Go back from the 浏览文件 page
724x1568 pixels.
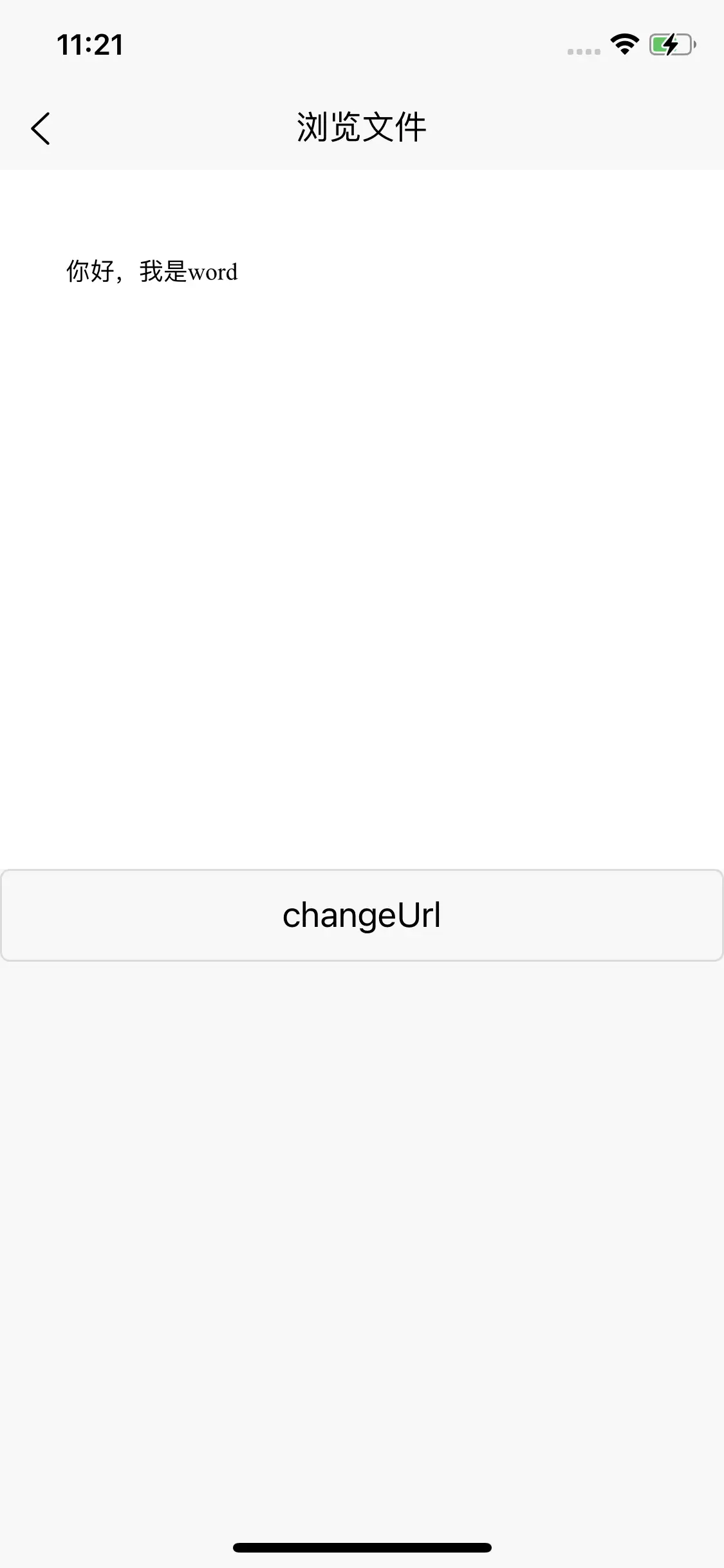pyautogui.click(x=40, y=128)
